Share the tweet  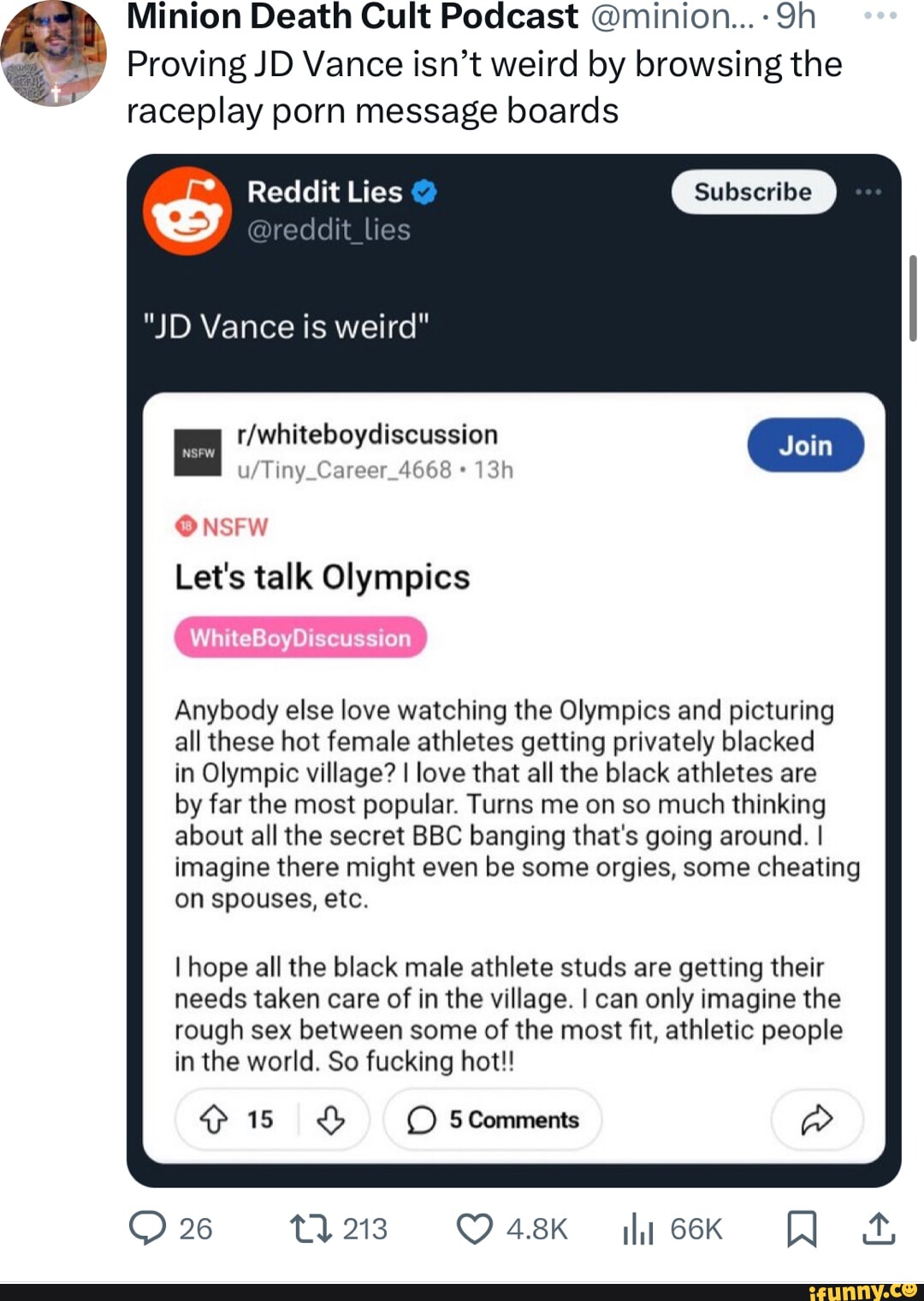coord(879,1228)
